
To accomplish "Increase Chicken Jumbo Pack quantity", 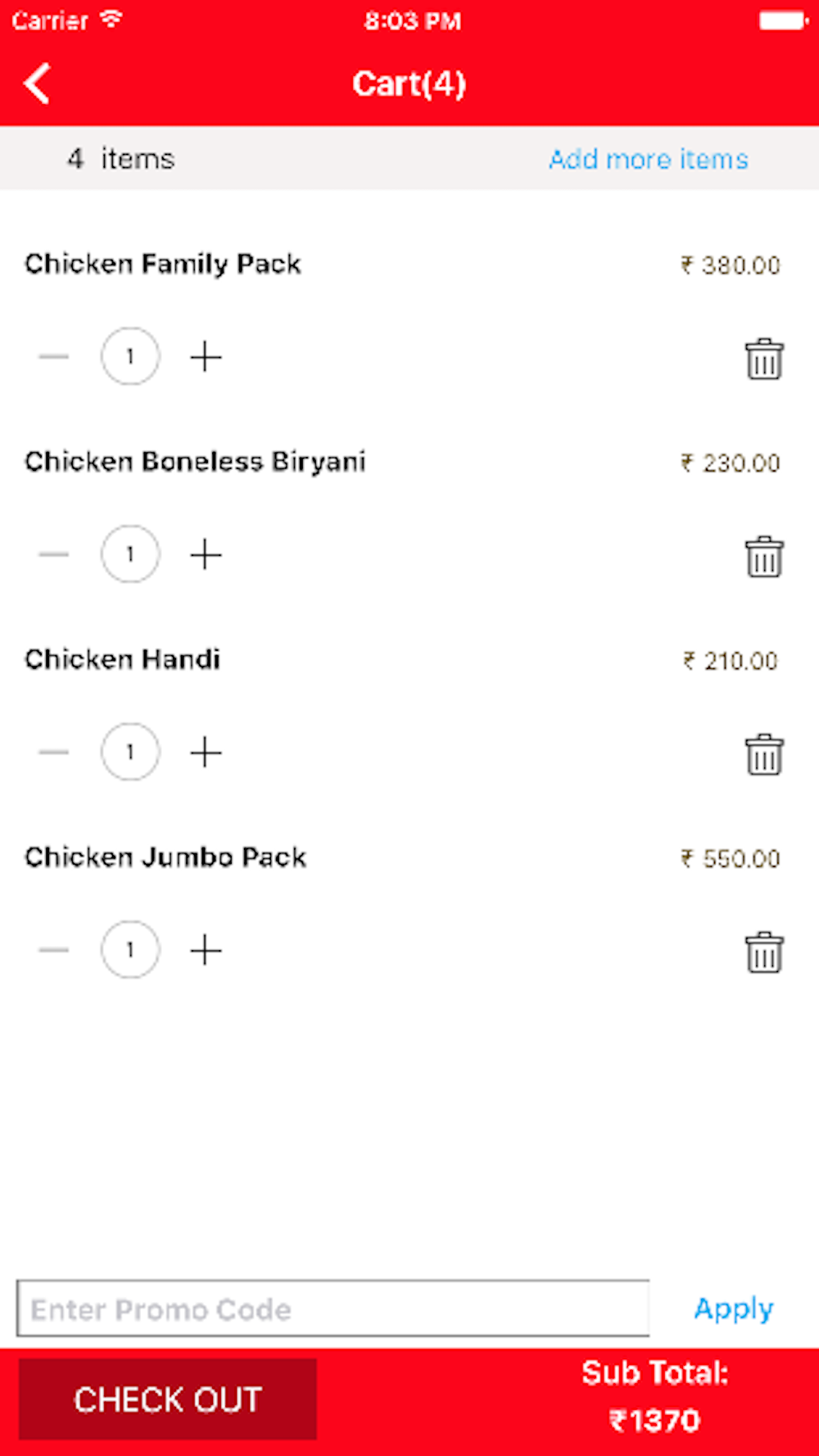I will pyautogui.click(x=206, y=950).
